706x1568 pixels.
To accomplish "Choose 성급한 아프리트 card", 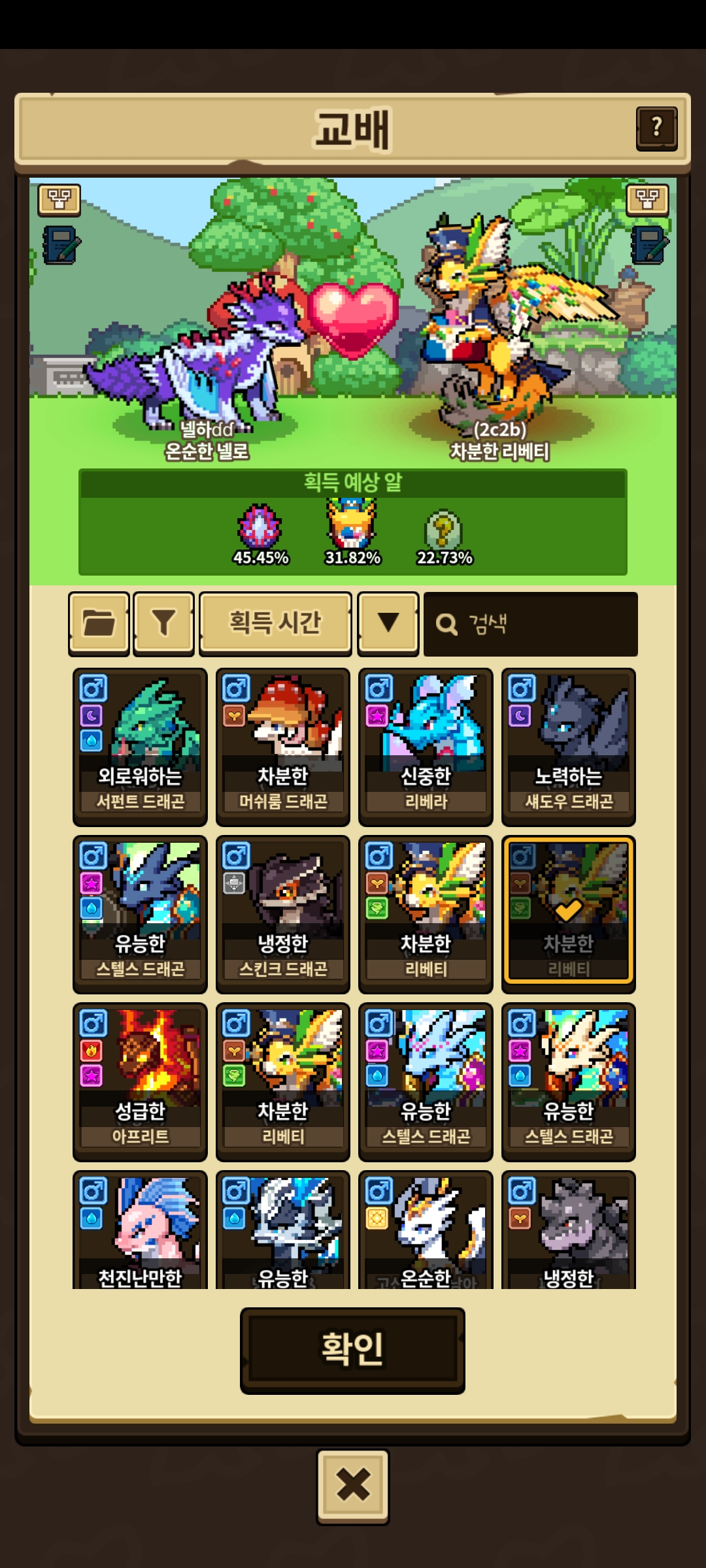I will point(140,1081).
